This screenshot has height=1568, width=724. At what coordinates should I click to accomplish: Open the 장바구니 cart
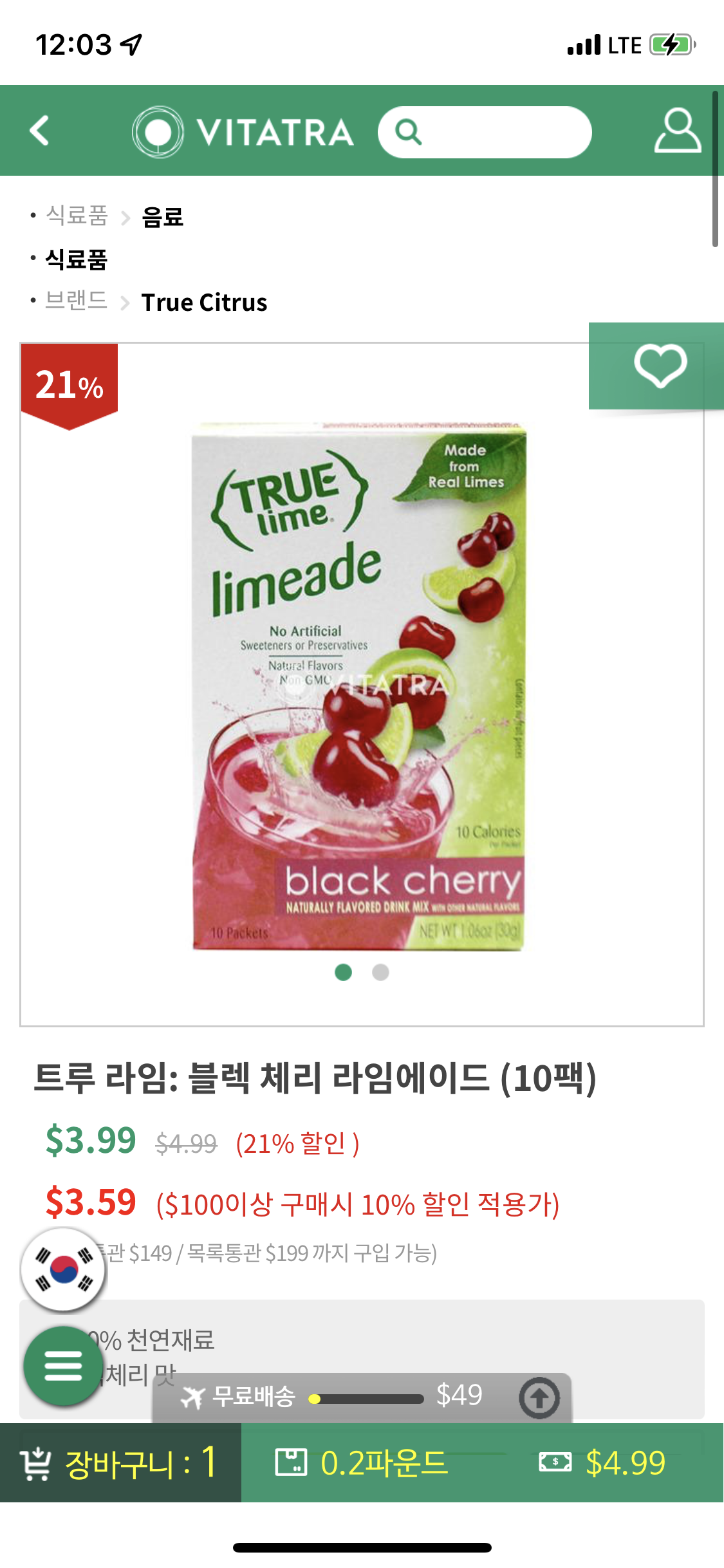click(120, 1462)
